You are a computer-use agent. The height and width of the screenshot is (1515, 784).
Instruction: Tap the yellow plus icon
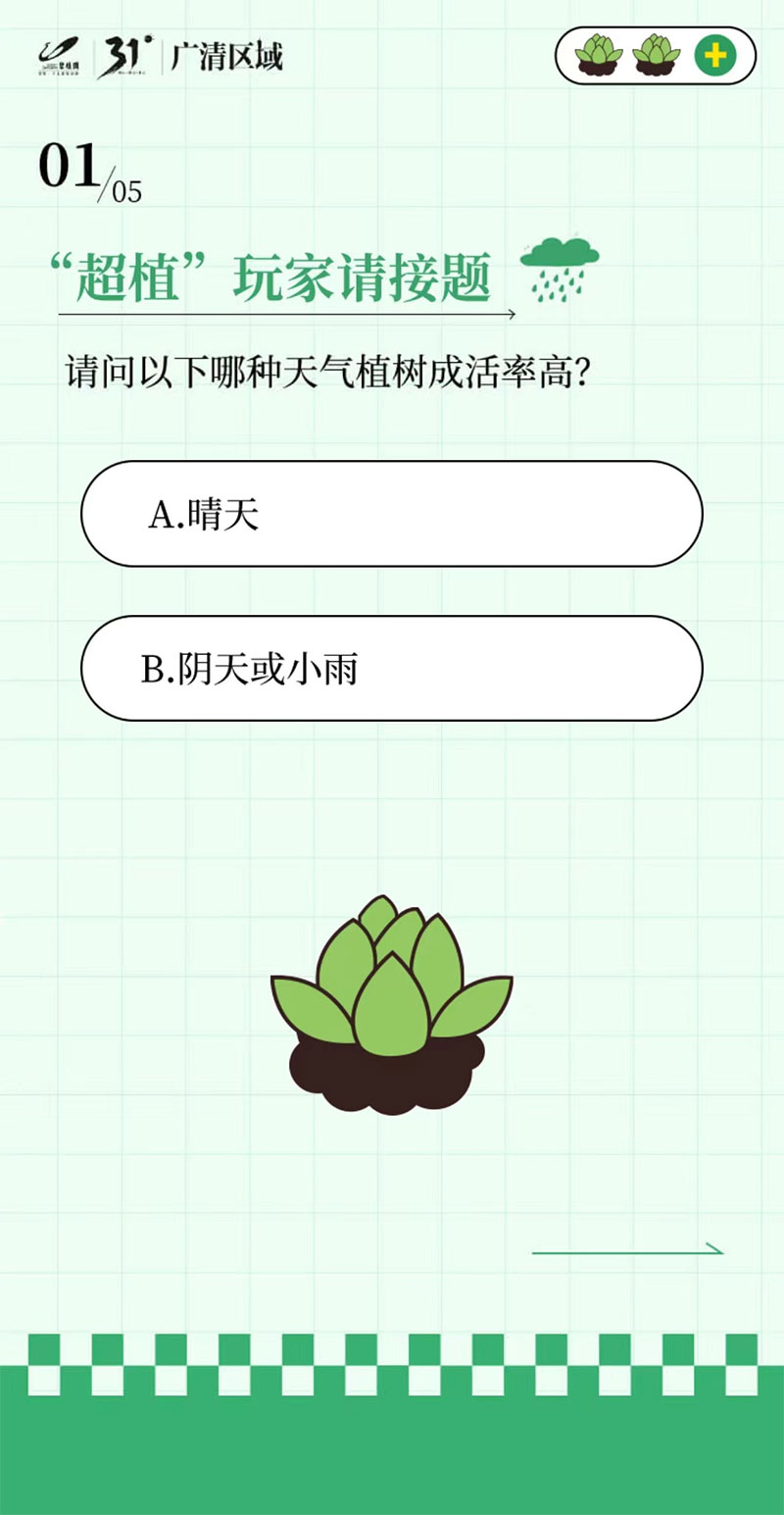pos(715,56)
